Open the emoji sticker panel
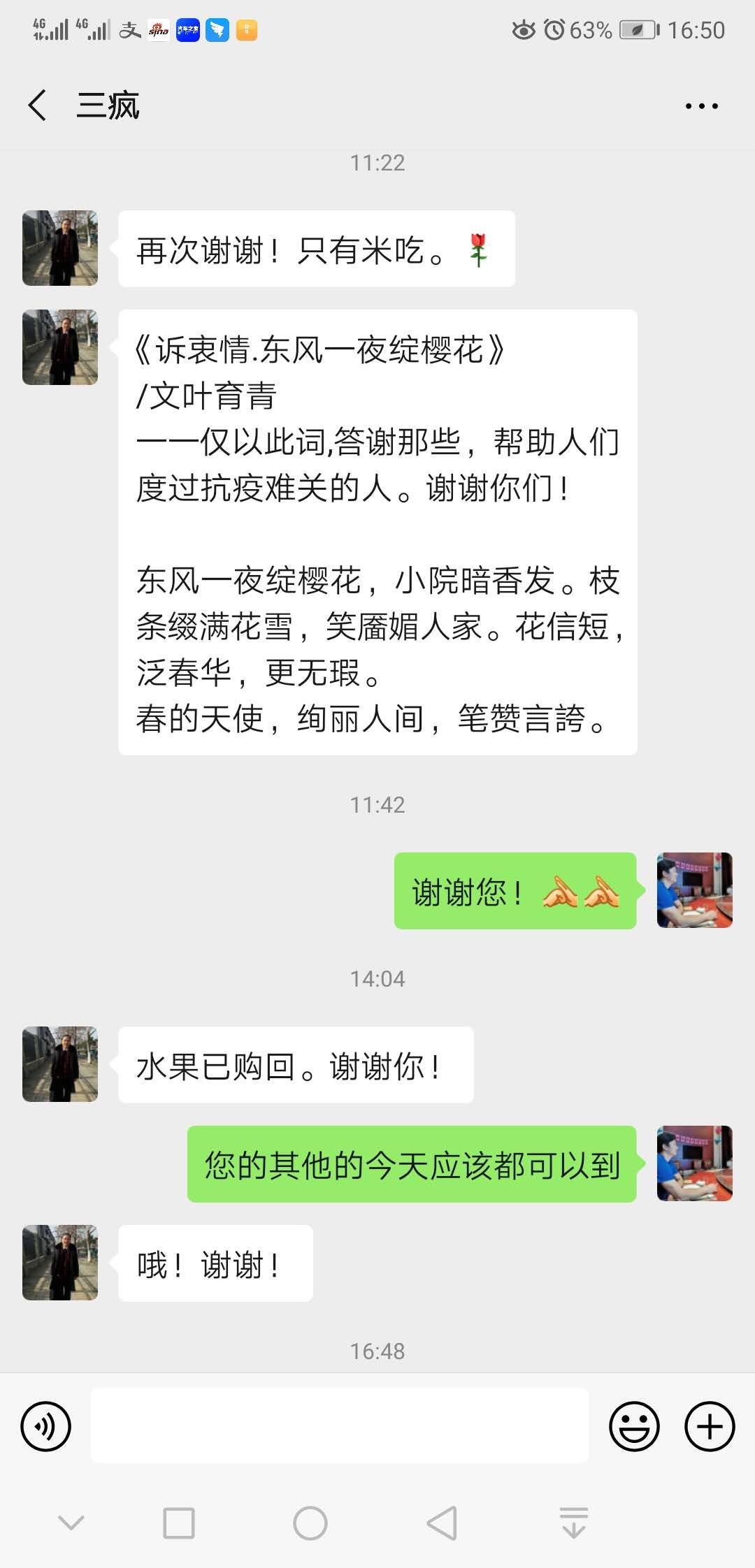755x1568 pixels. 634,1426
